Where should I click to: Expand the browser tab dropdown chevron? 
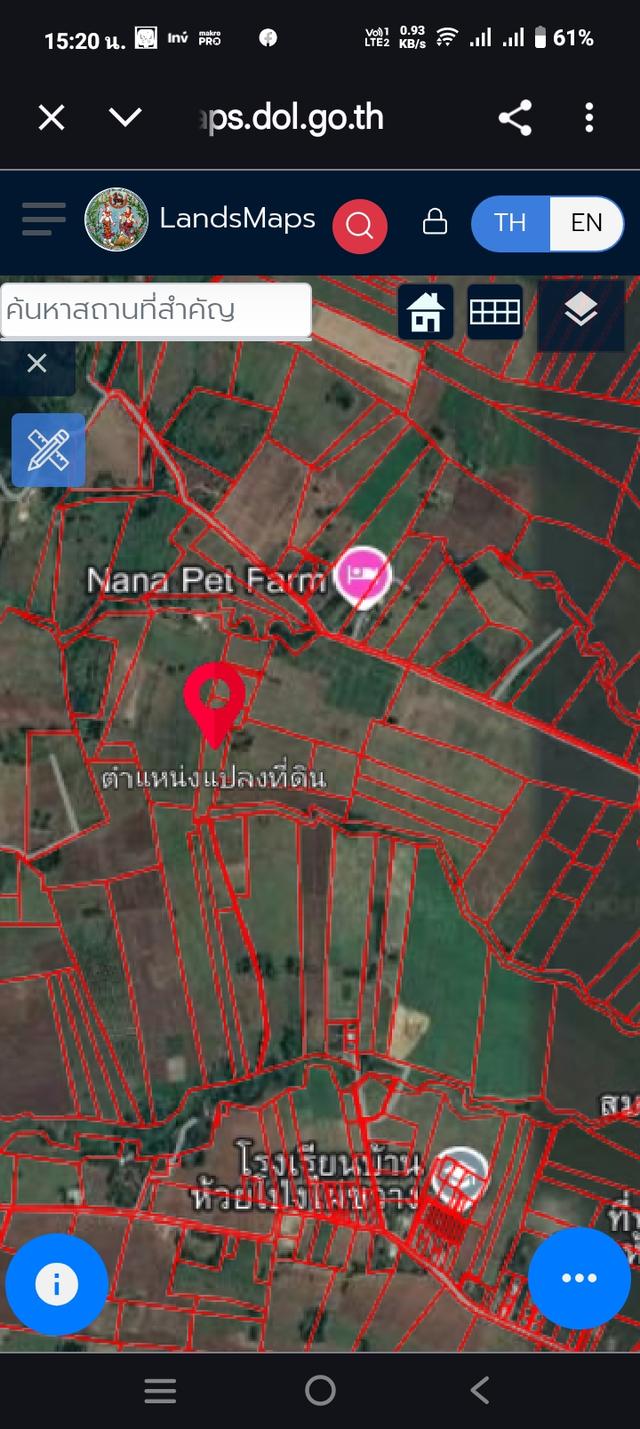[x=125, y=118]
